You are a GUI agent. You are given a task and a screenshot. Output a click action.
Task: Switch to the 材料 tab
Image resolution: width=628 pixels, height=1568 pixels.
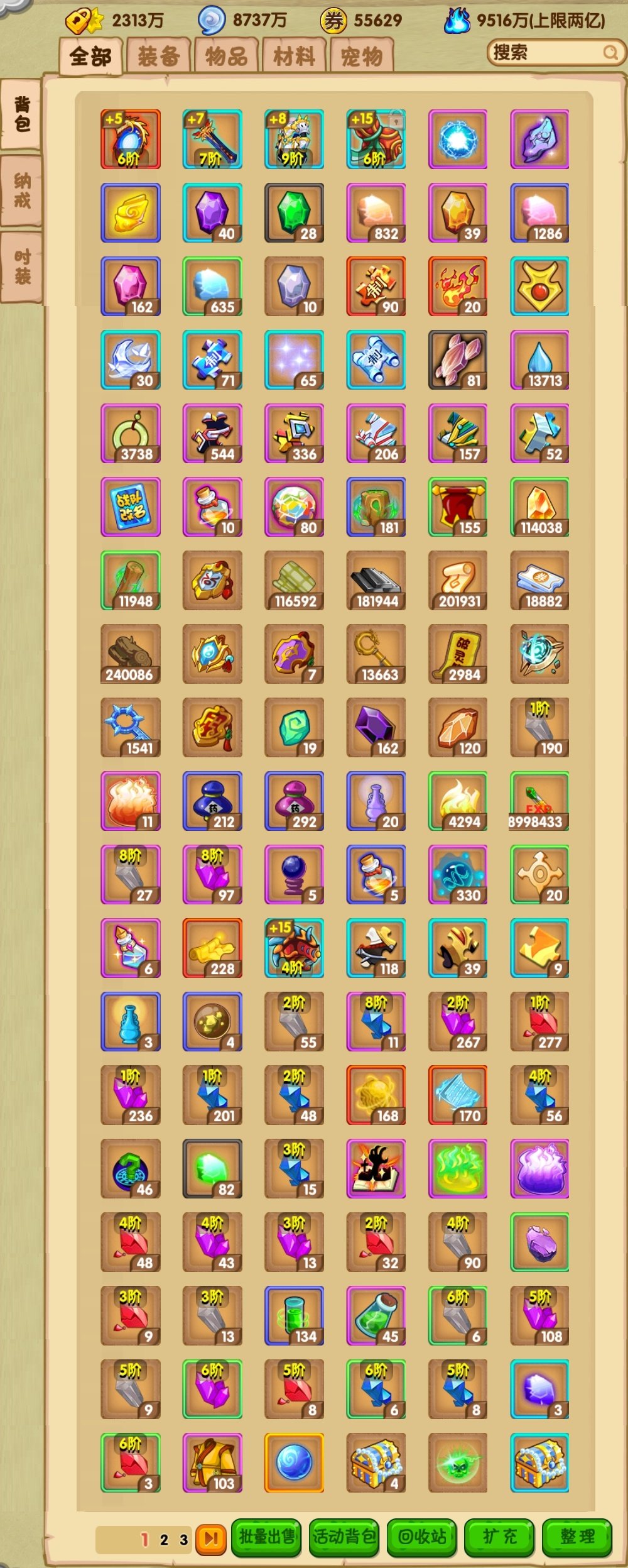tap(294, 57)
